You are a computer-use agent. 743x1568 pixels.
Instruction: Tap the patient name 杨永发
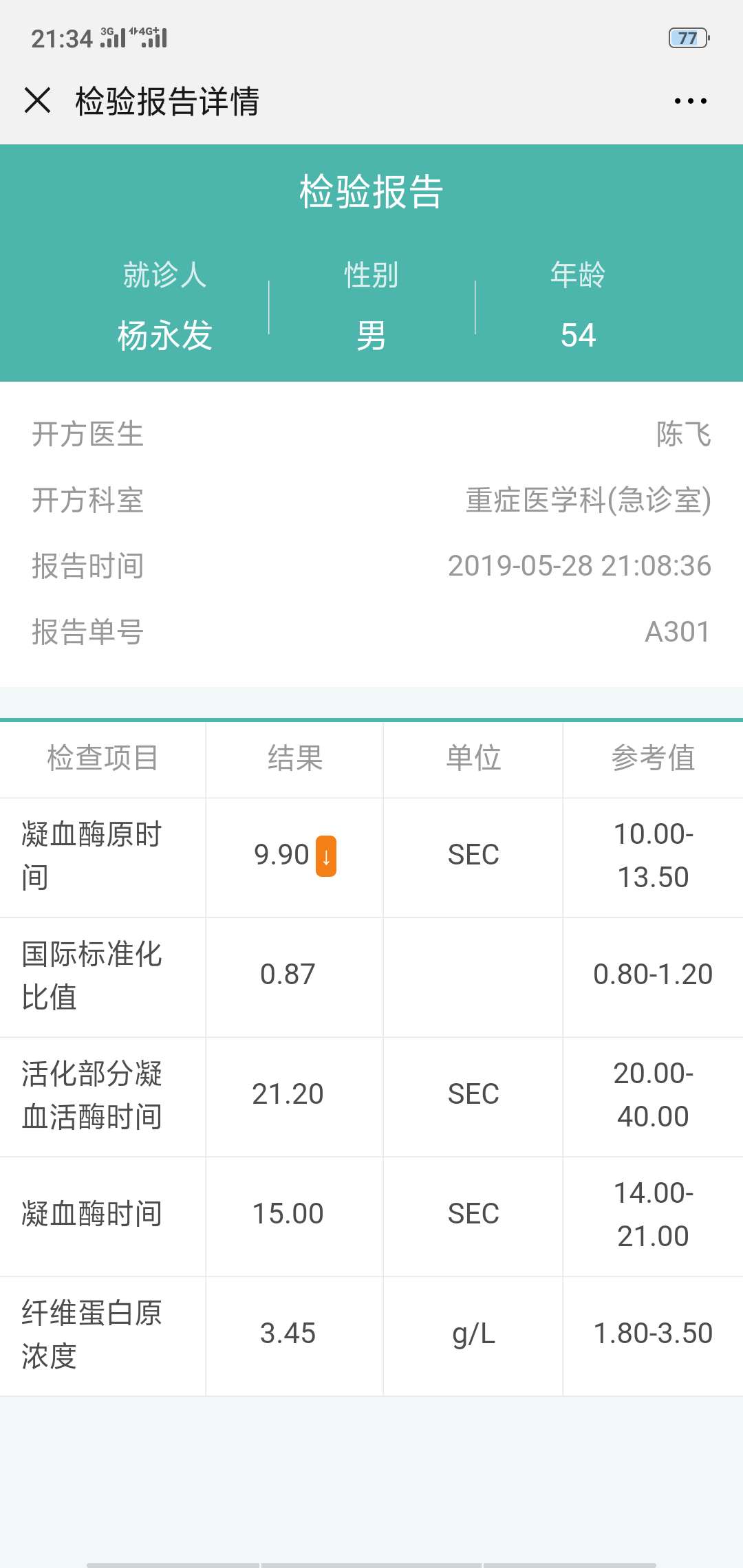pyautogui.click(x=165, y=335)
